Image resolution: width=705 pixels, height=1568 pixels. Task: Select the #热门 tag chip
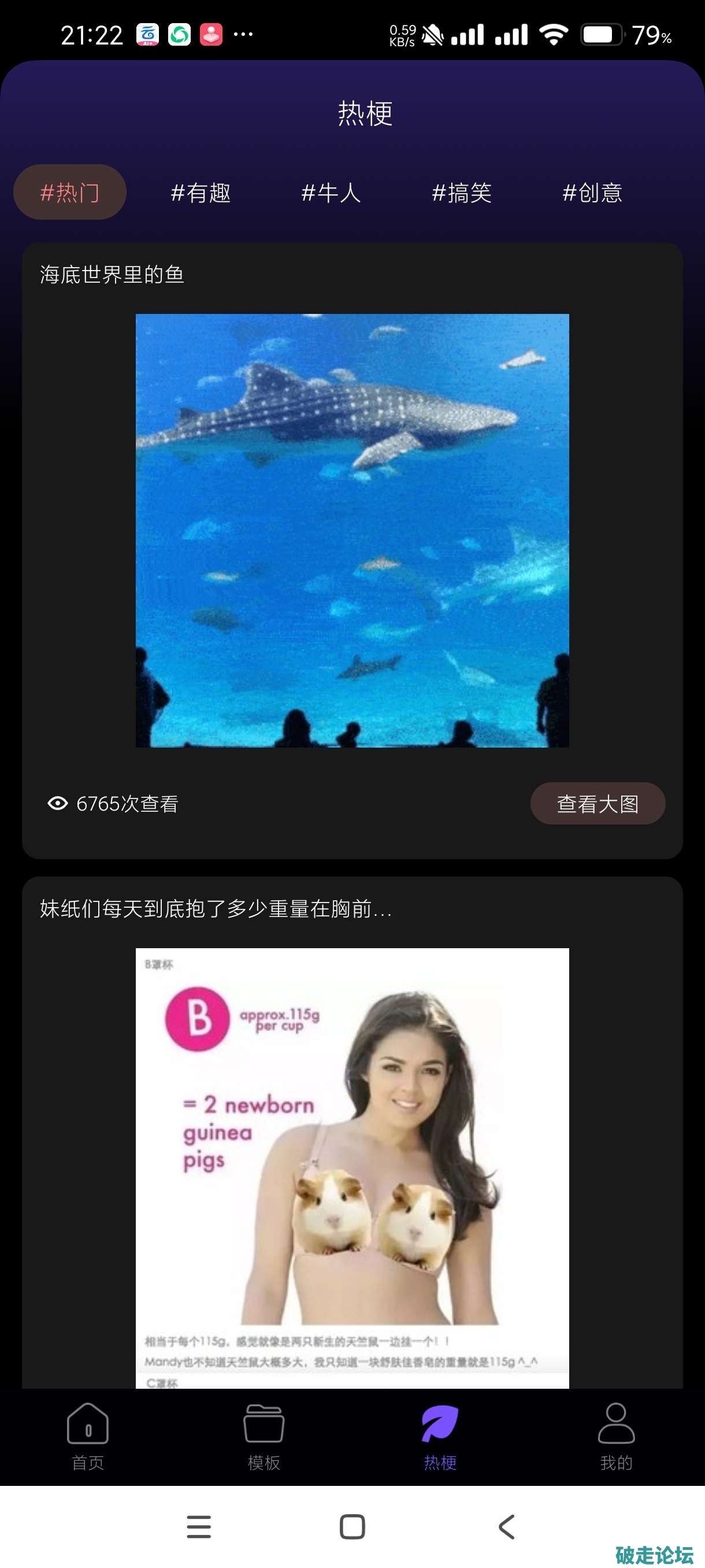[70, 193]
